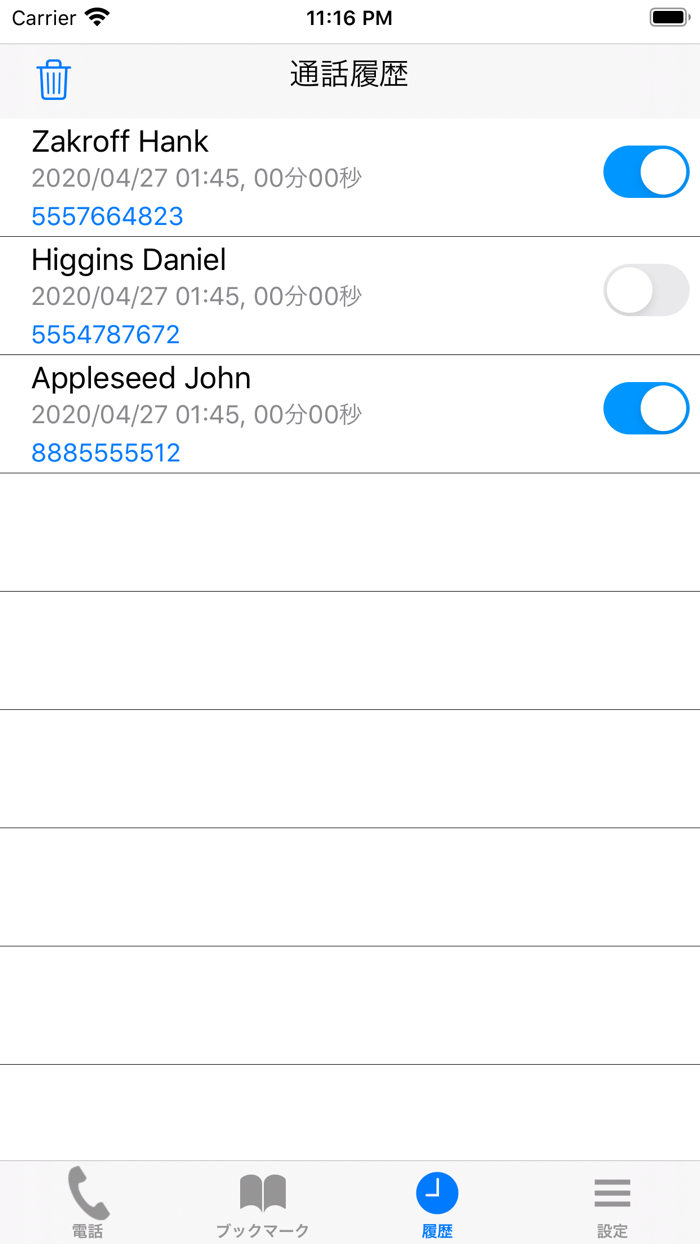Disable the switch for Appleseed John
This screenshot has width=700, height=1244.
tap(646, 408)
